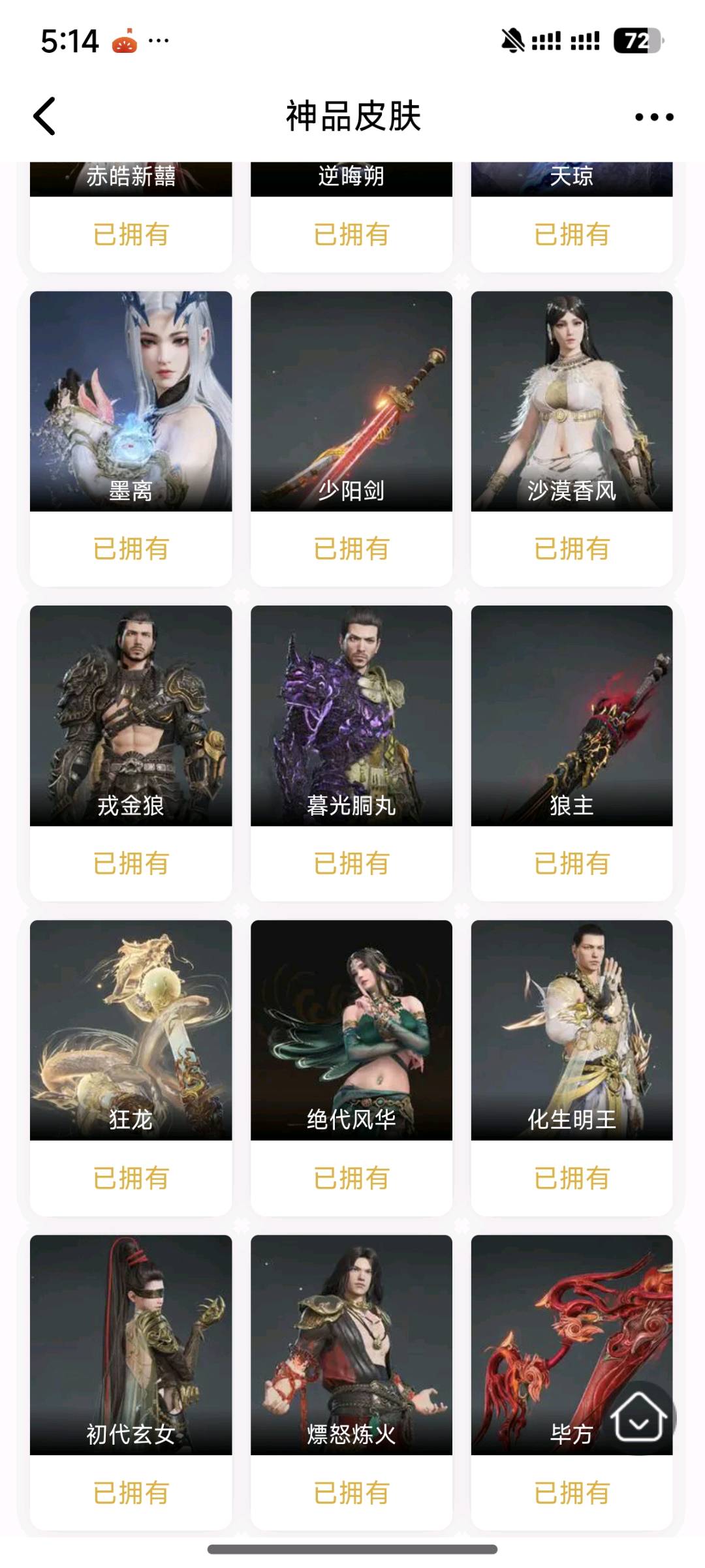
Task: View the 狼主 weapon skin
Action: click(x=571, y=716)
